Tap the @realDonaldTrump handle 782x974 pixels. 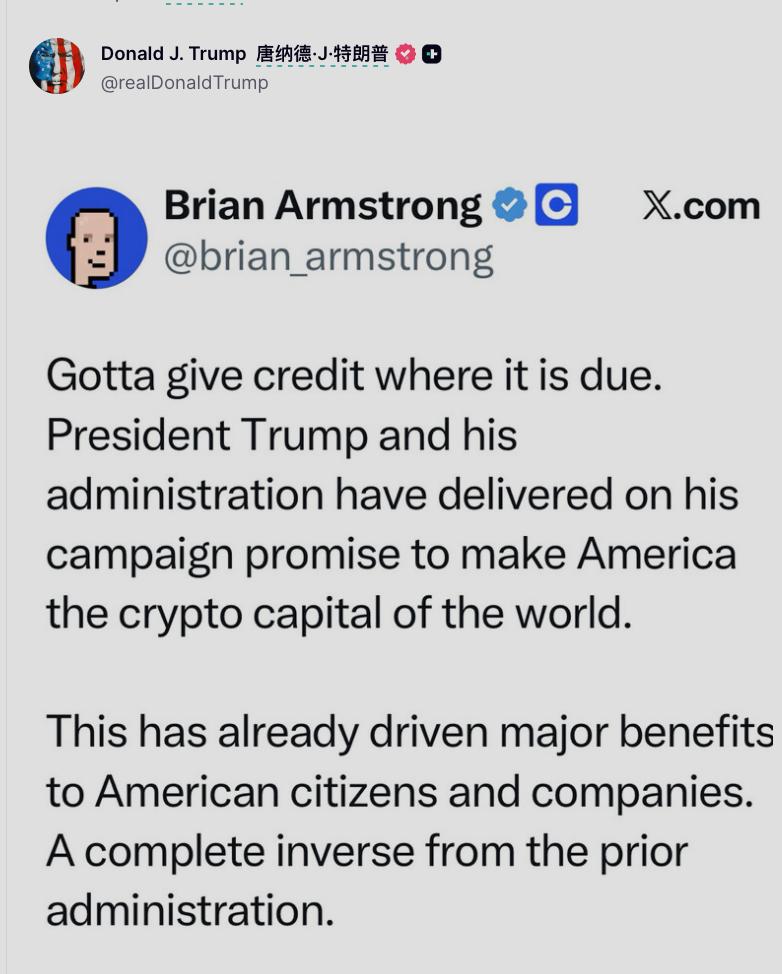point(184,83)
